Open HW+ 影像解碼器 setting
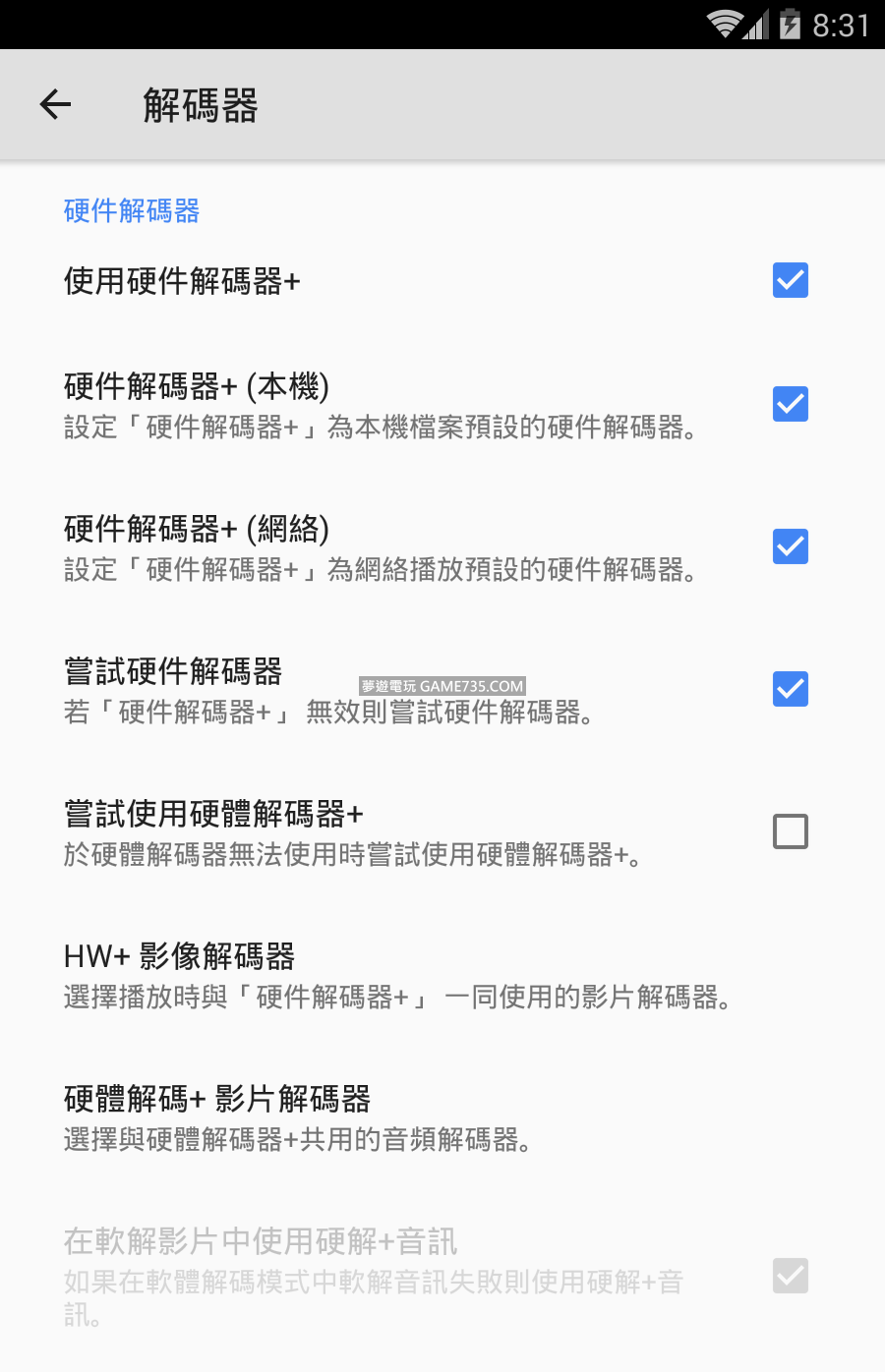This screenshot has width=885, height=1372. click(393, 974)
